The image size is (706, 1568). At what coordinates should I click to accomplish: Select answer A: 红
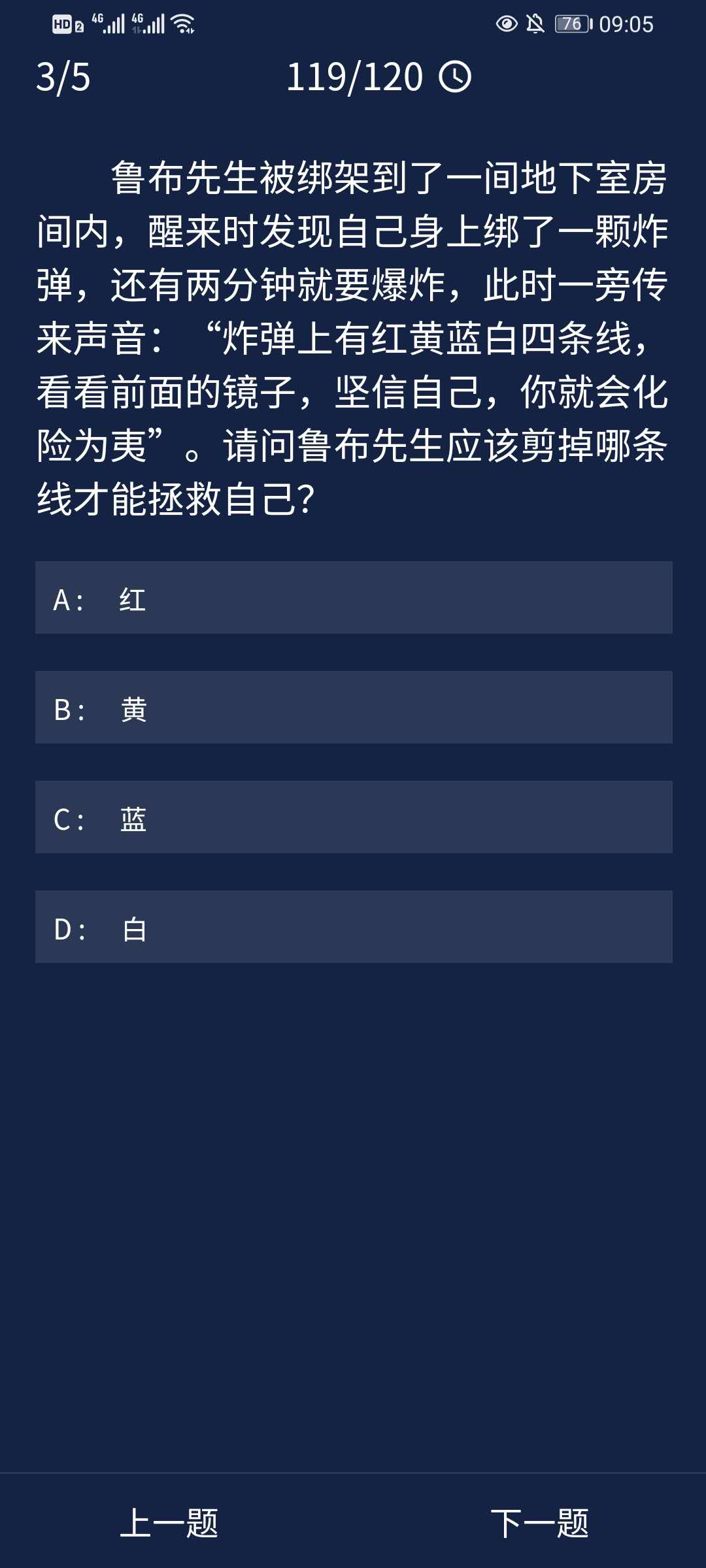point(353,598)
